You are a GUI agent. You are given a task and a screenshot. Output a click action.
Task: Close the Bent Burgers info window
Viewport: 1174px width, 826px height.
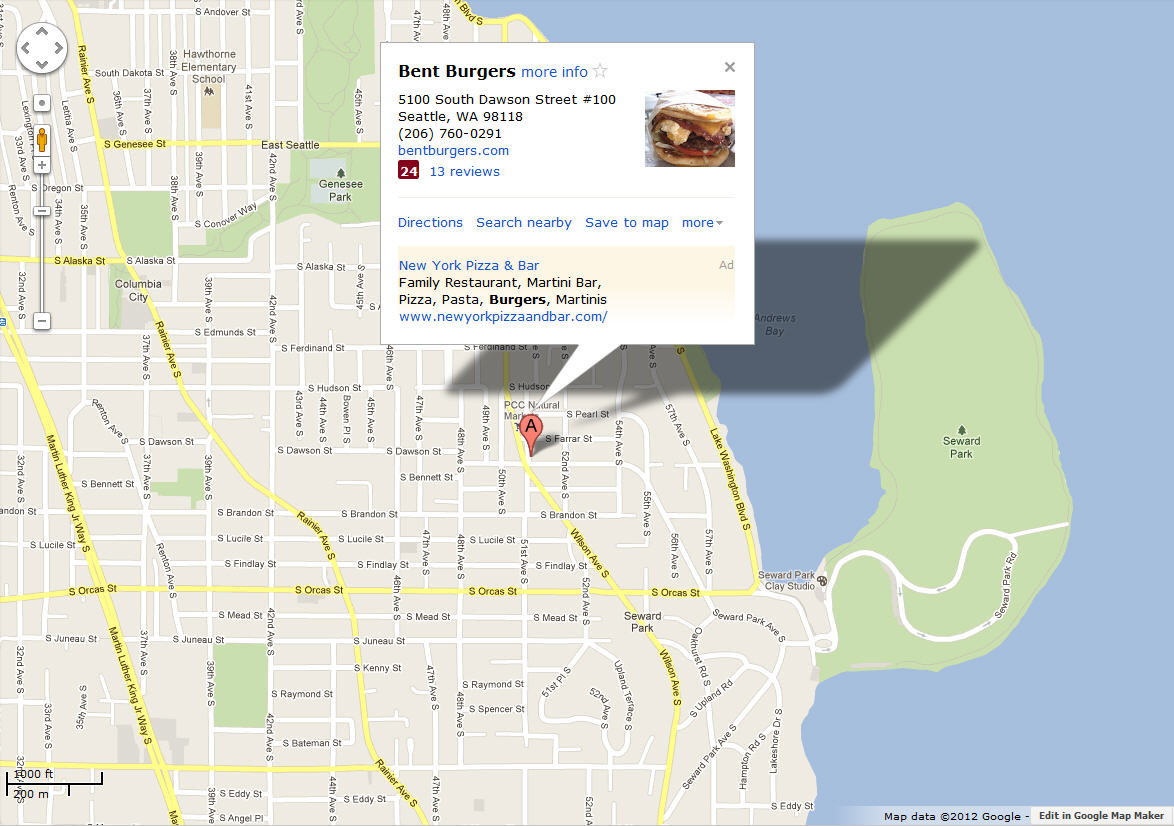730,67
